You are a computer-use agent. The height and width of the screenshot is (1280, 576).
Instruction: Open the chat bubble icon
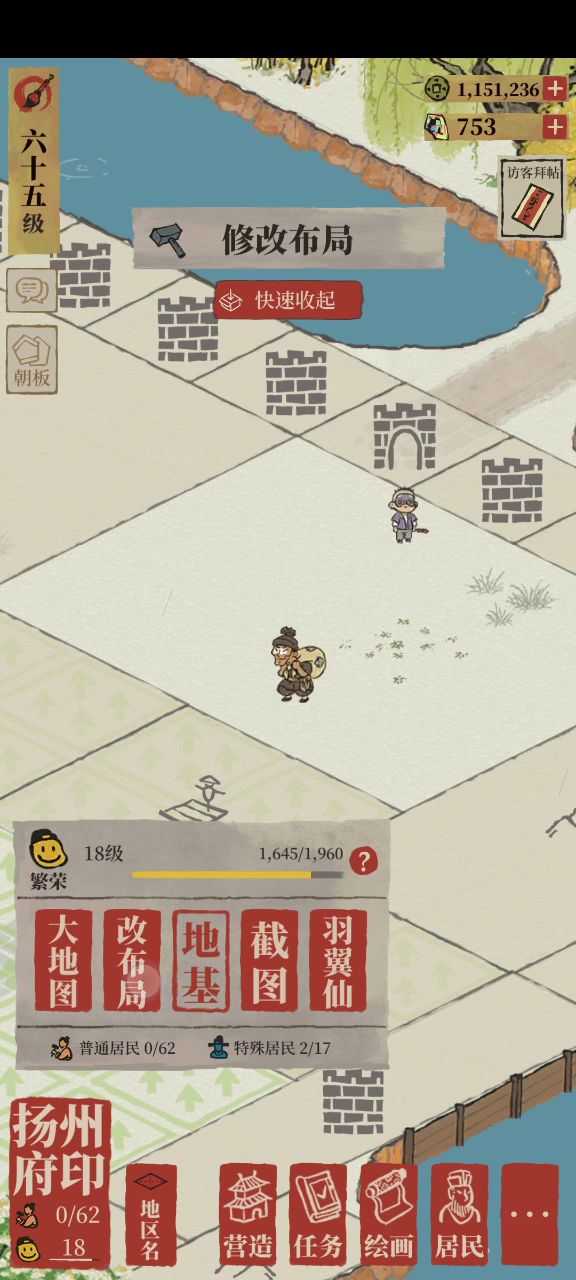pos(32,291)
